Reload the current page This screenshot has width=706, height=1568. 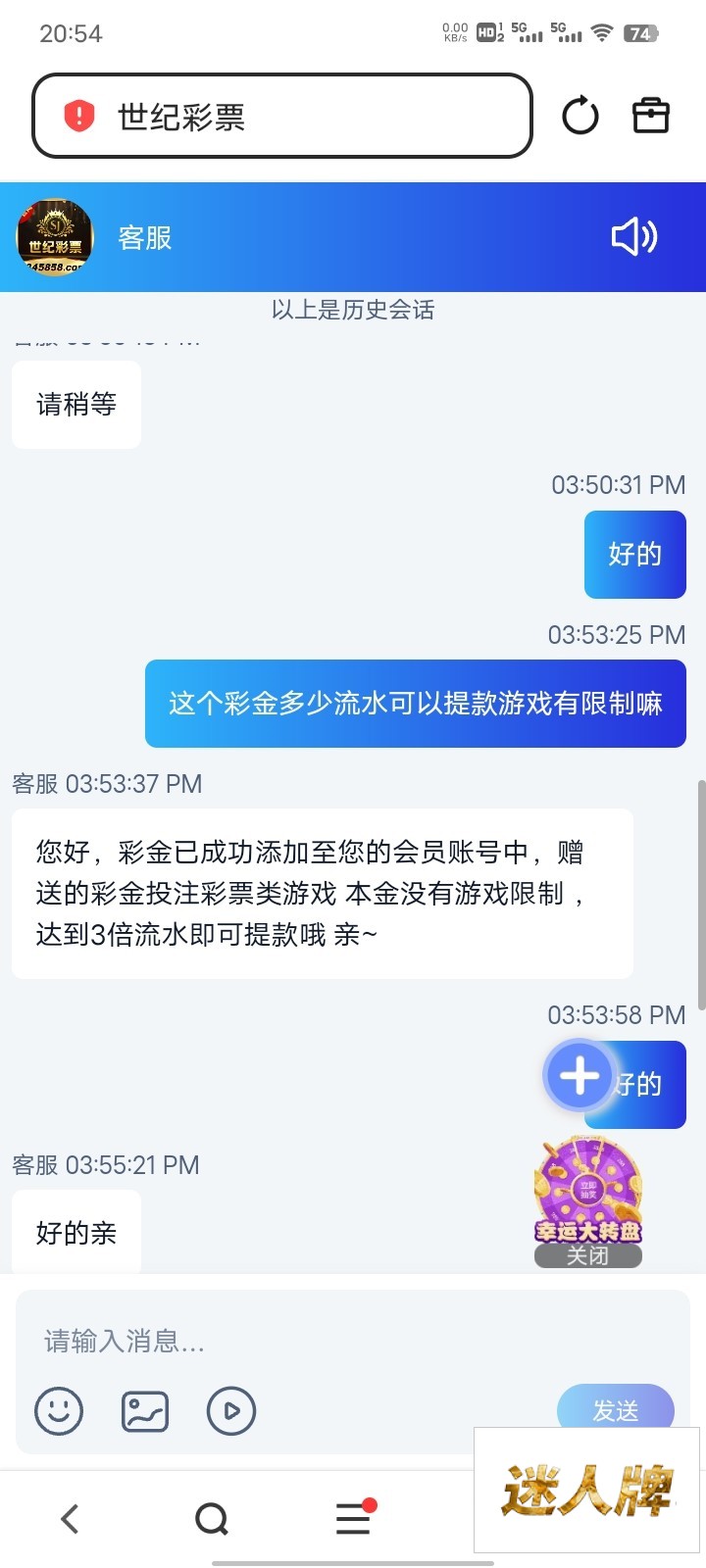point(580,117)
